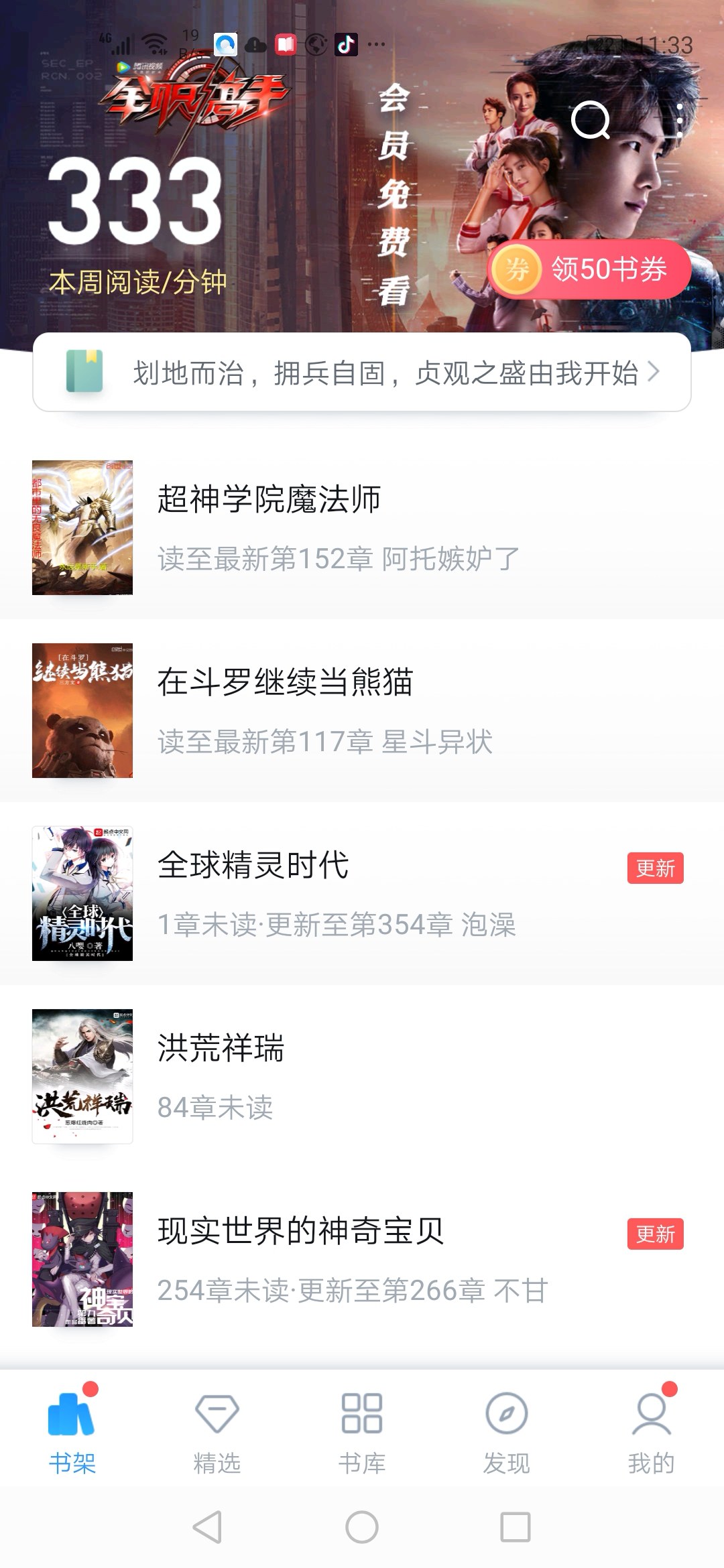This screenshot has width=724, height=1568.
Task: Open the book 在斗罗继续当熊猫
Action: (x=285, y=710)
